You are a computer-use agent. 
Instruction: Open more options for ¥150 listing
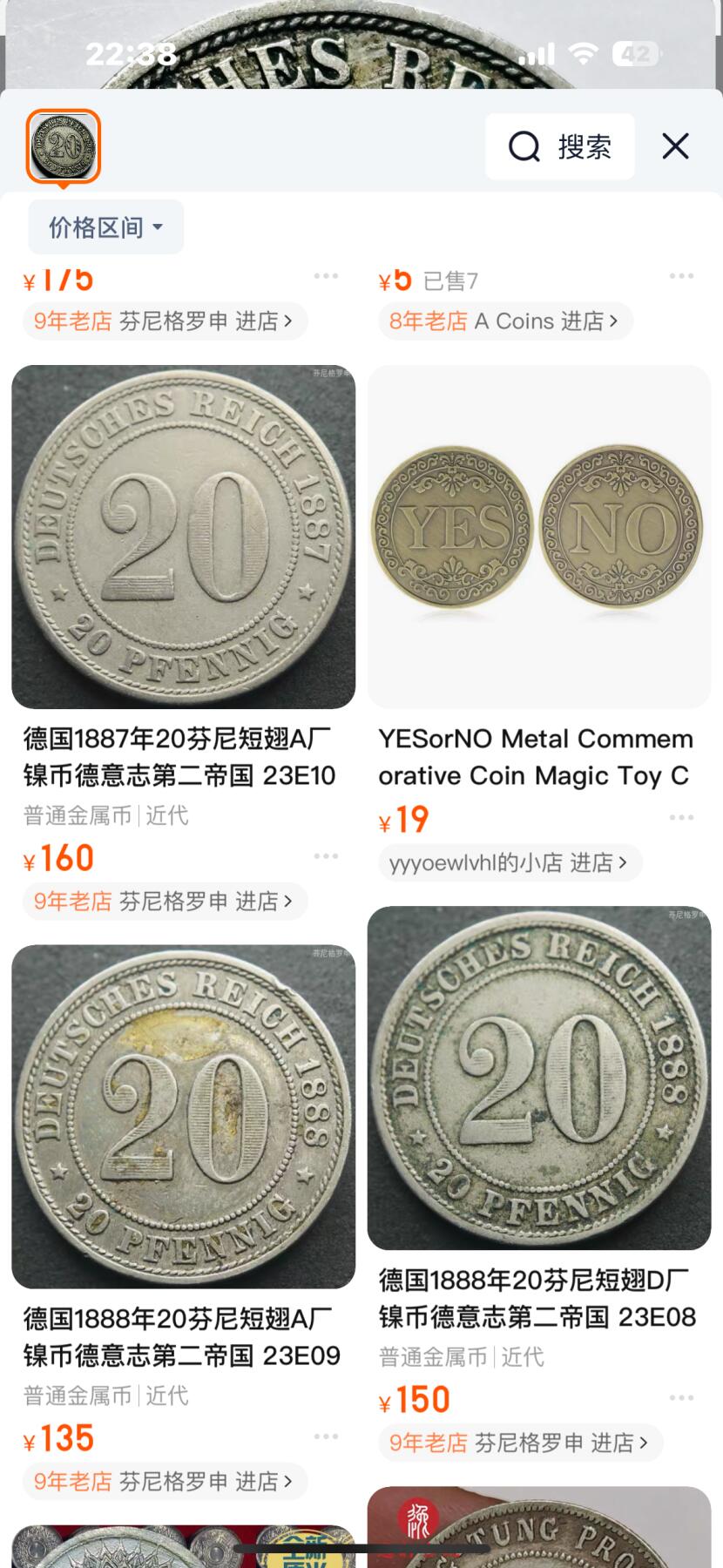681,1397
